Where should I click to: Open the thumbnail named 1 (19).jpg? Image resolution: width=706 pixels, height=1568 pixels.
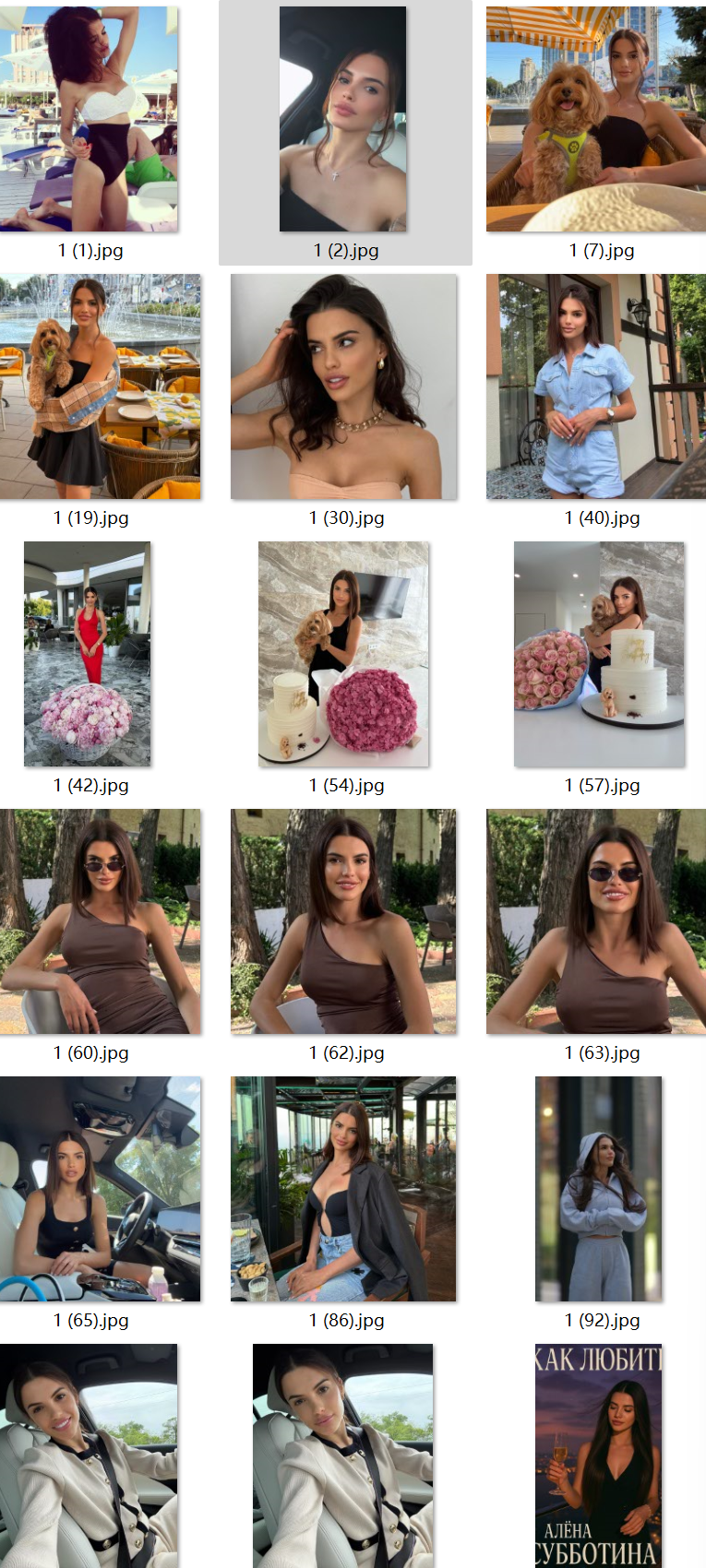click(x=100, y=386)
